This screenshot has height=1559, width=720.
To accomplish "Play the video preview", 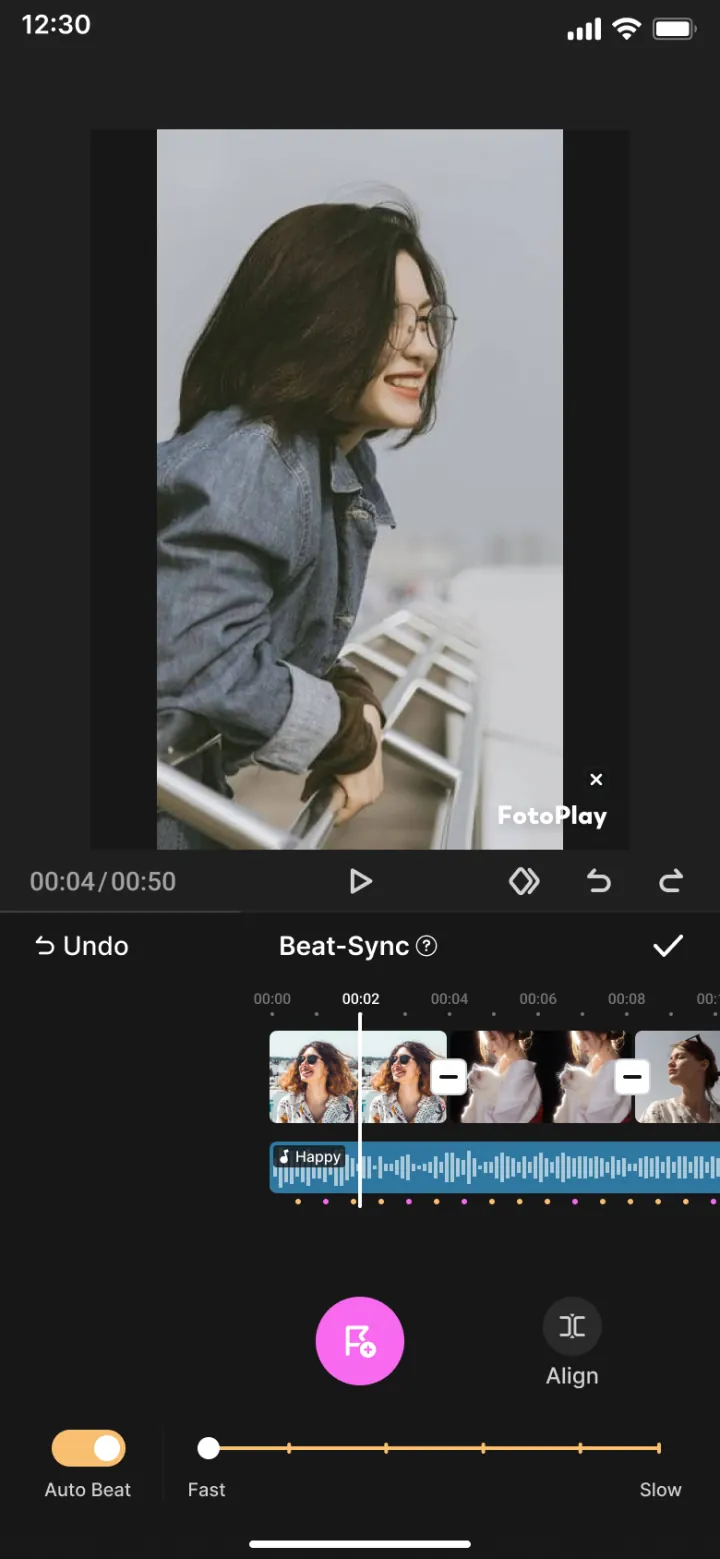I will point(360,881).
